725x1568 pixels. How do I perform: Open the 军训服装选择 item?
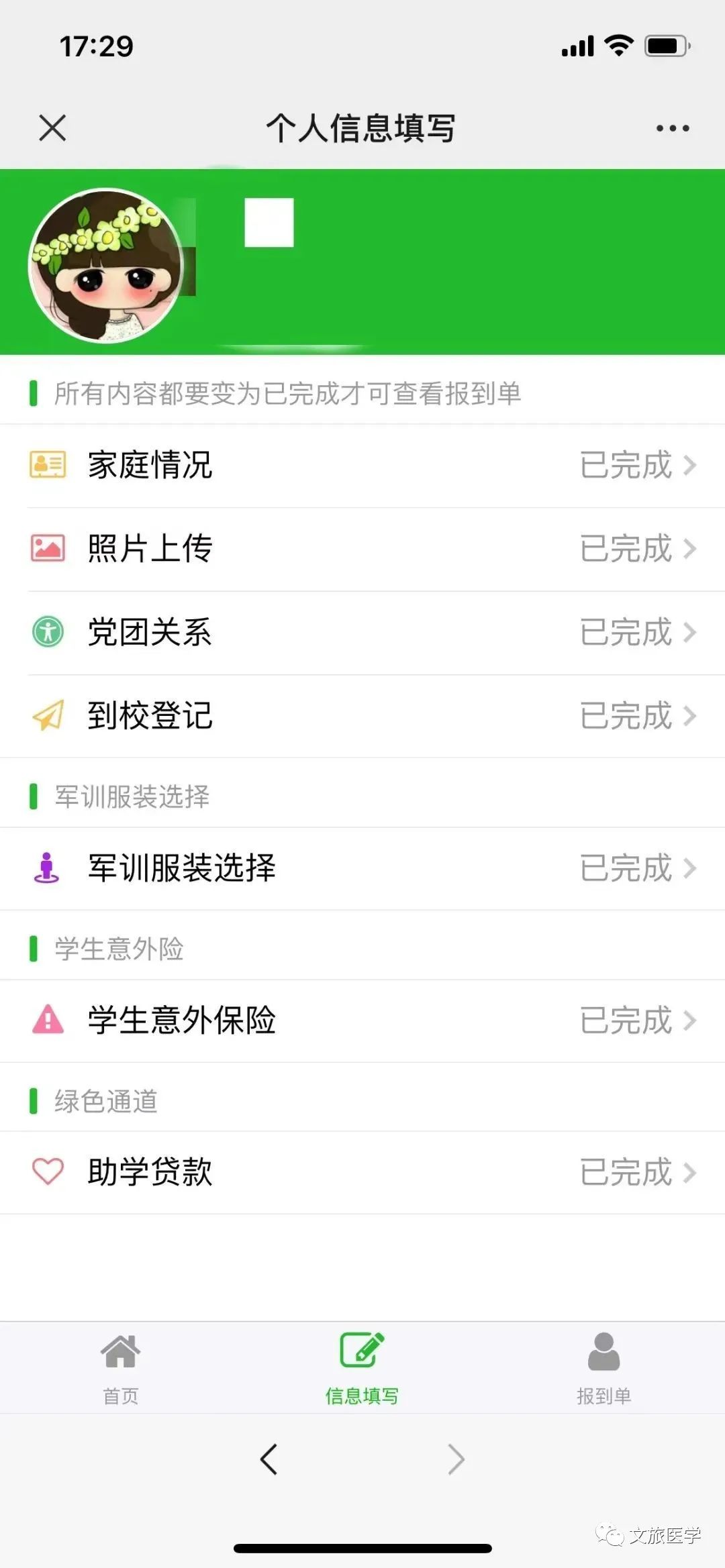point(362,868)
